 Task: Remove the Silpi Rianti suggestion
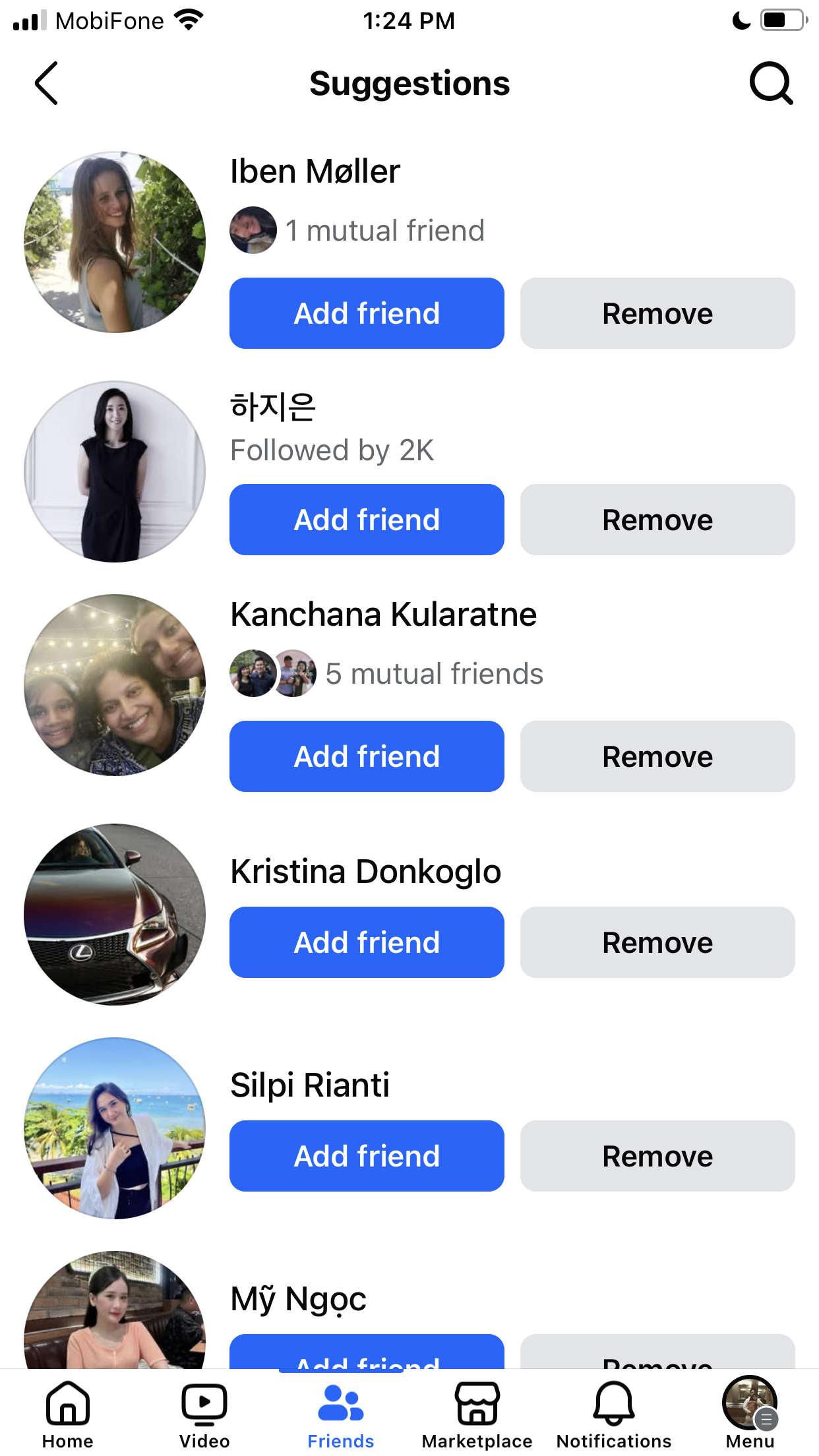pyautogui.click(x=657, y=1156)
